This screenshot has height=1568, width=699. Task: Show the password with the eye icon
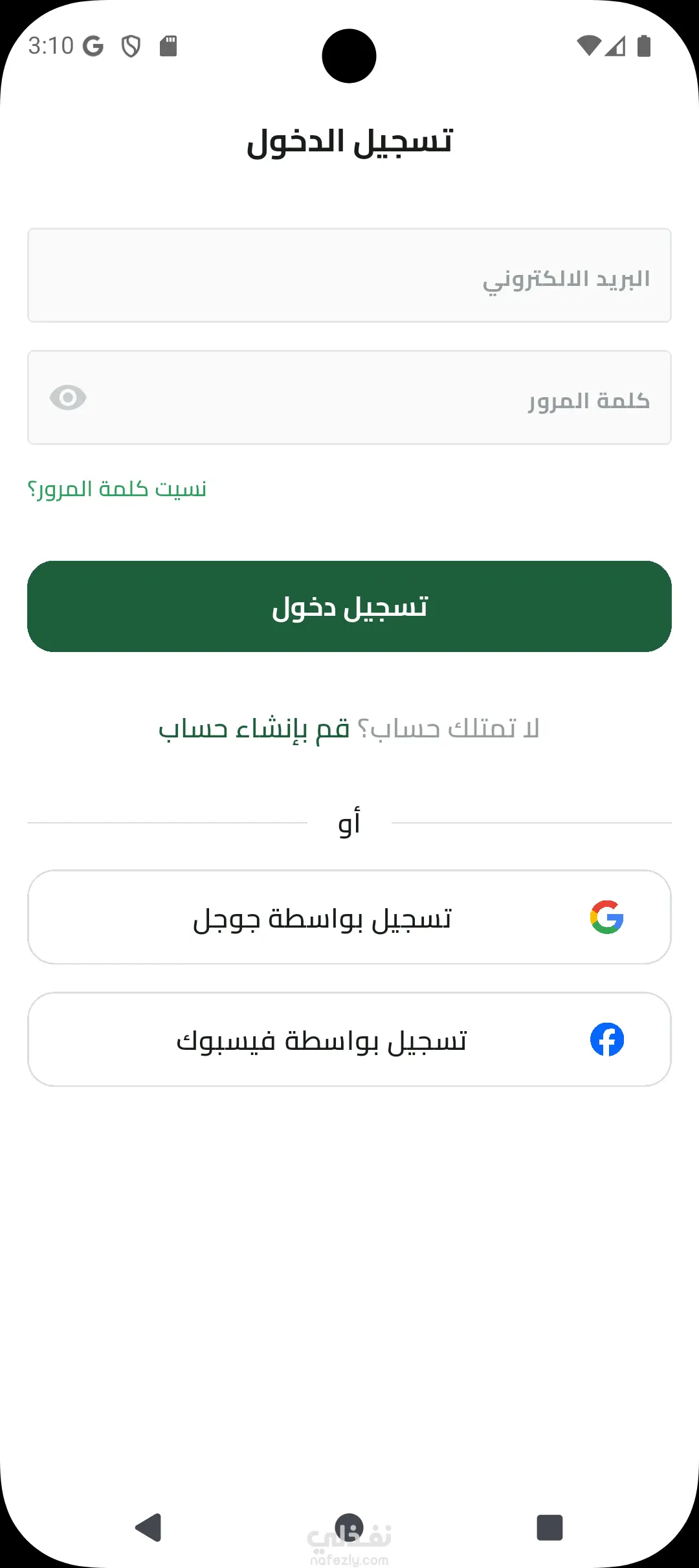coord(68,398)
